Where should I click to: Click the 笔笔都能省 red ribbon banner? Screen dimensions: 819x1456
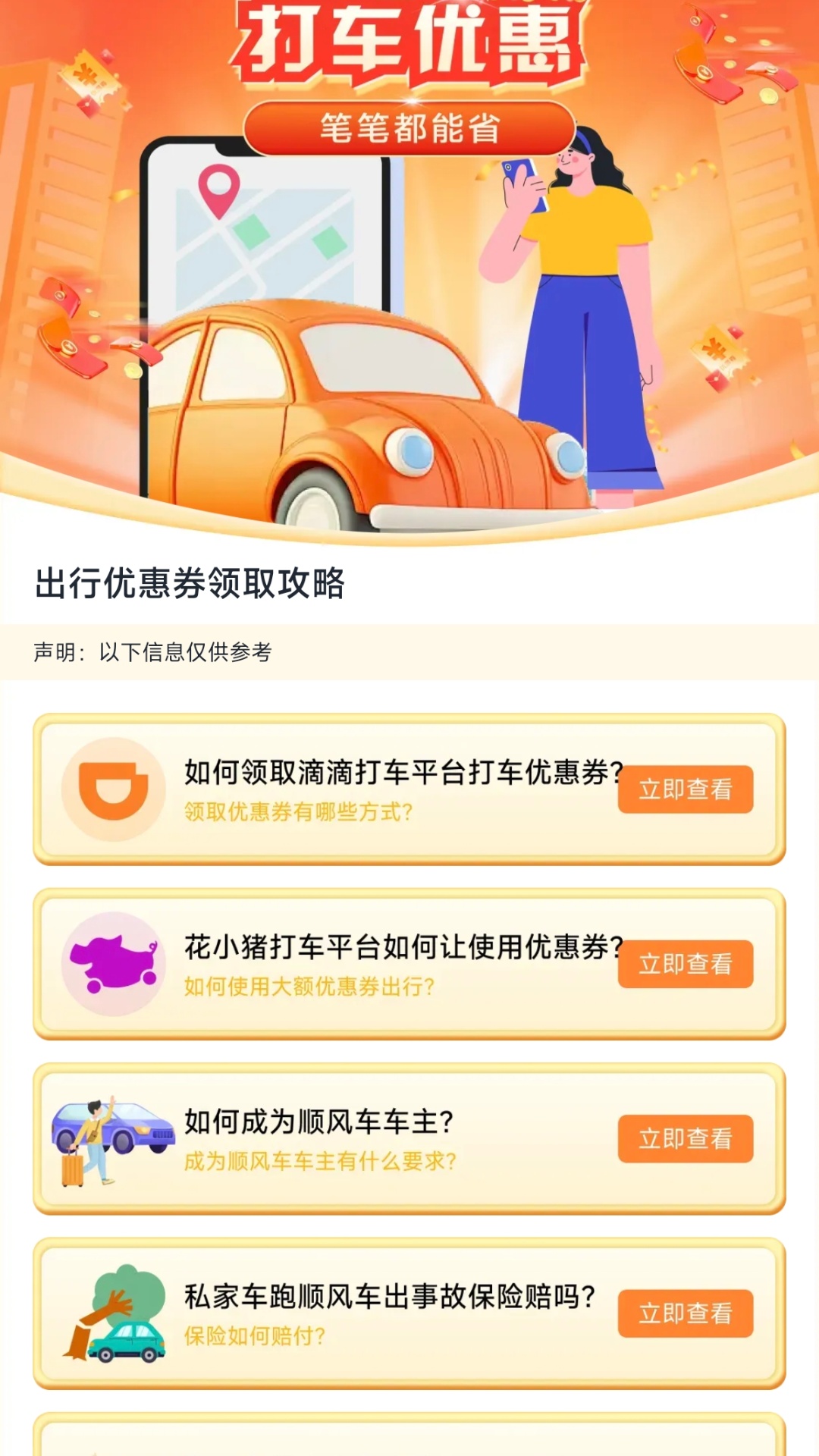pyautogui.click(x=409, y=127)
